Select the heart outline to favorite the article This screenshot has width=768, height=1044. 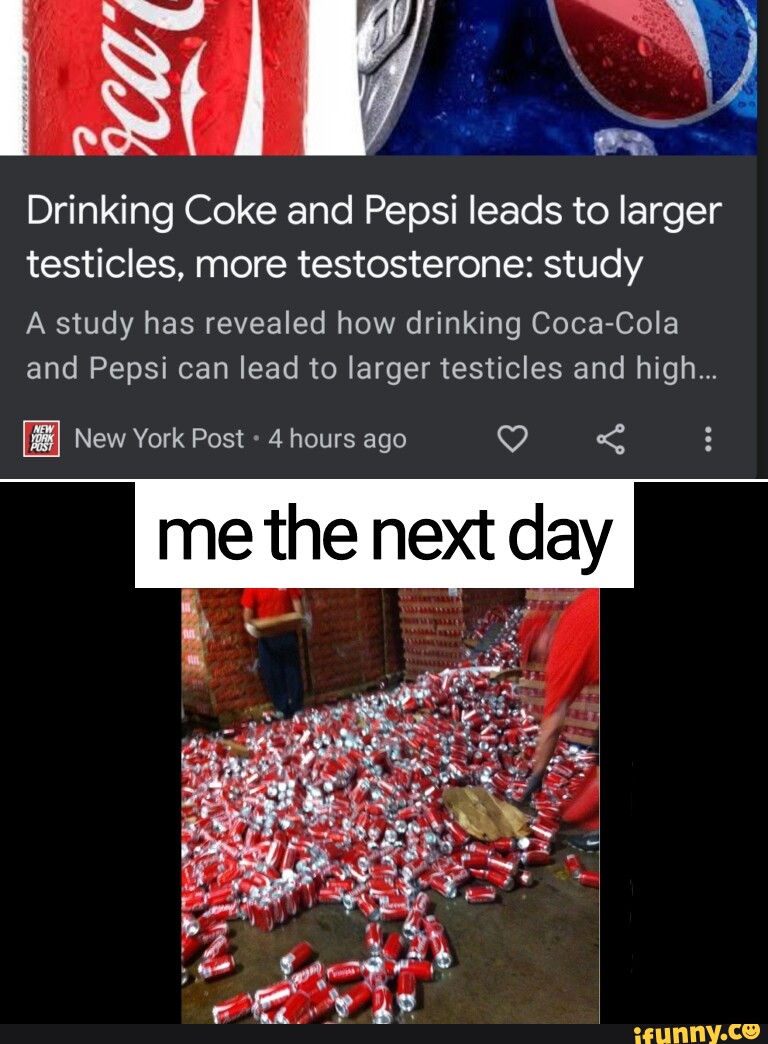512,437
